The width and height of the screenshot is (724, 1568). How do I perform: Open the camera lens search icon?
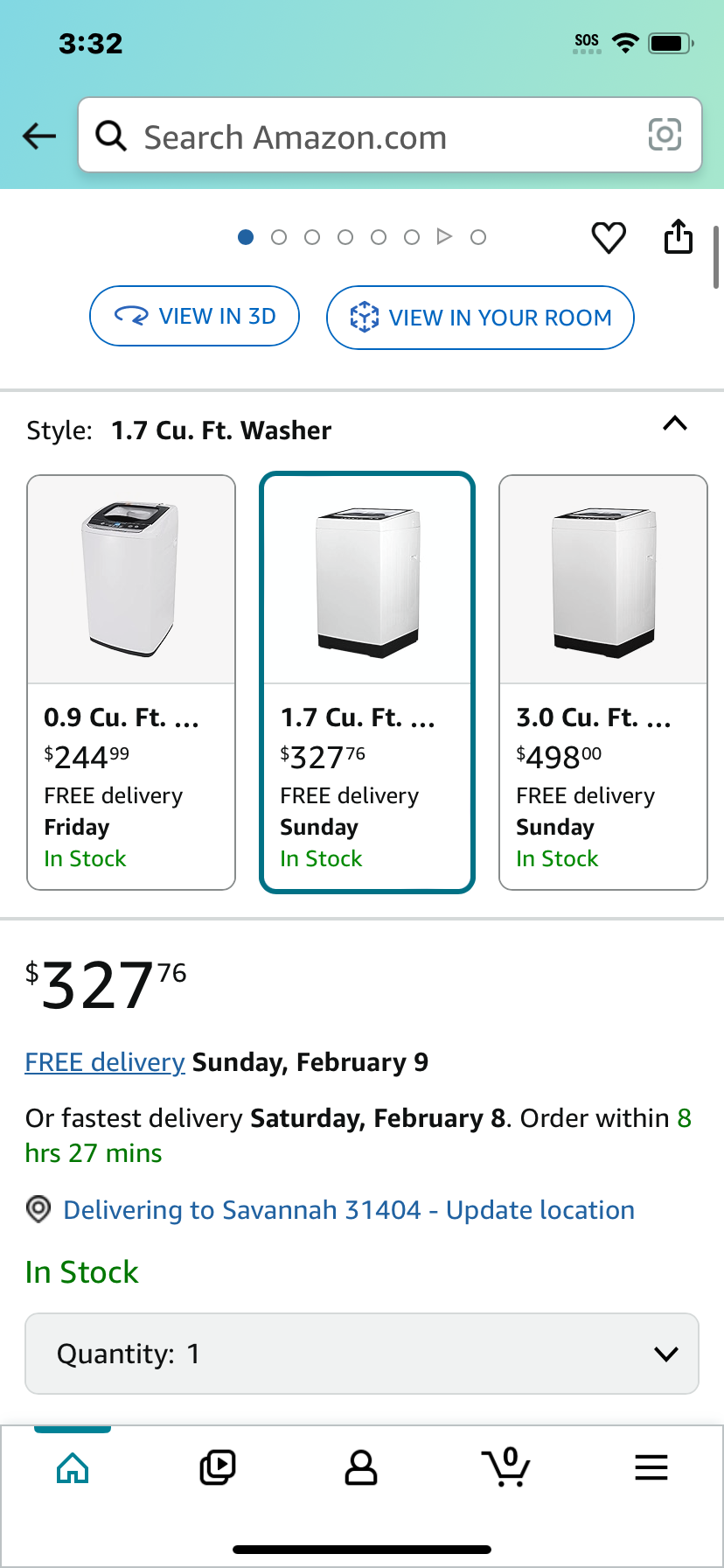click(x=665, y=135)
